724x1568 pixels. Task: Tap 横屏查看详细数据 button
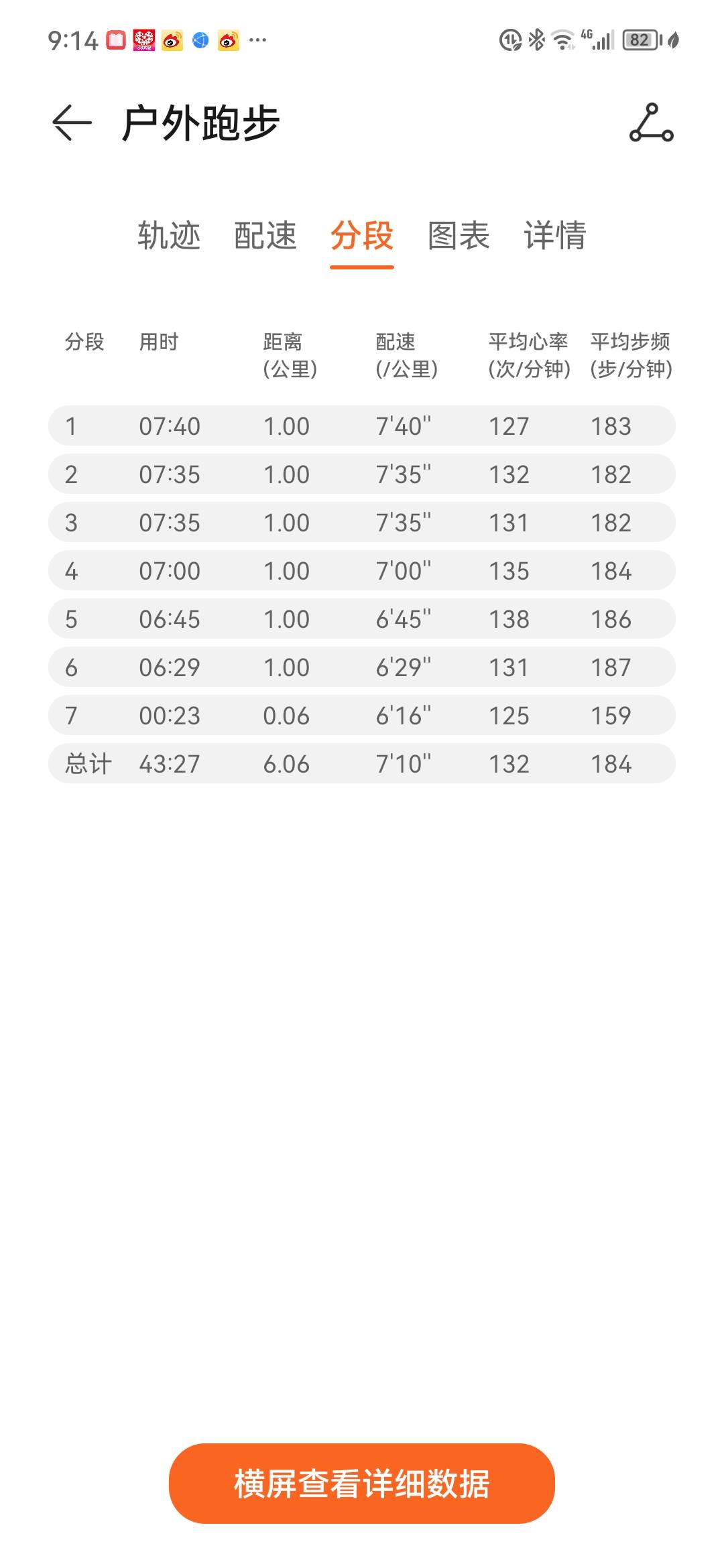coord(362,1483)
